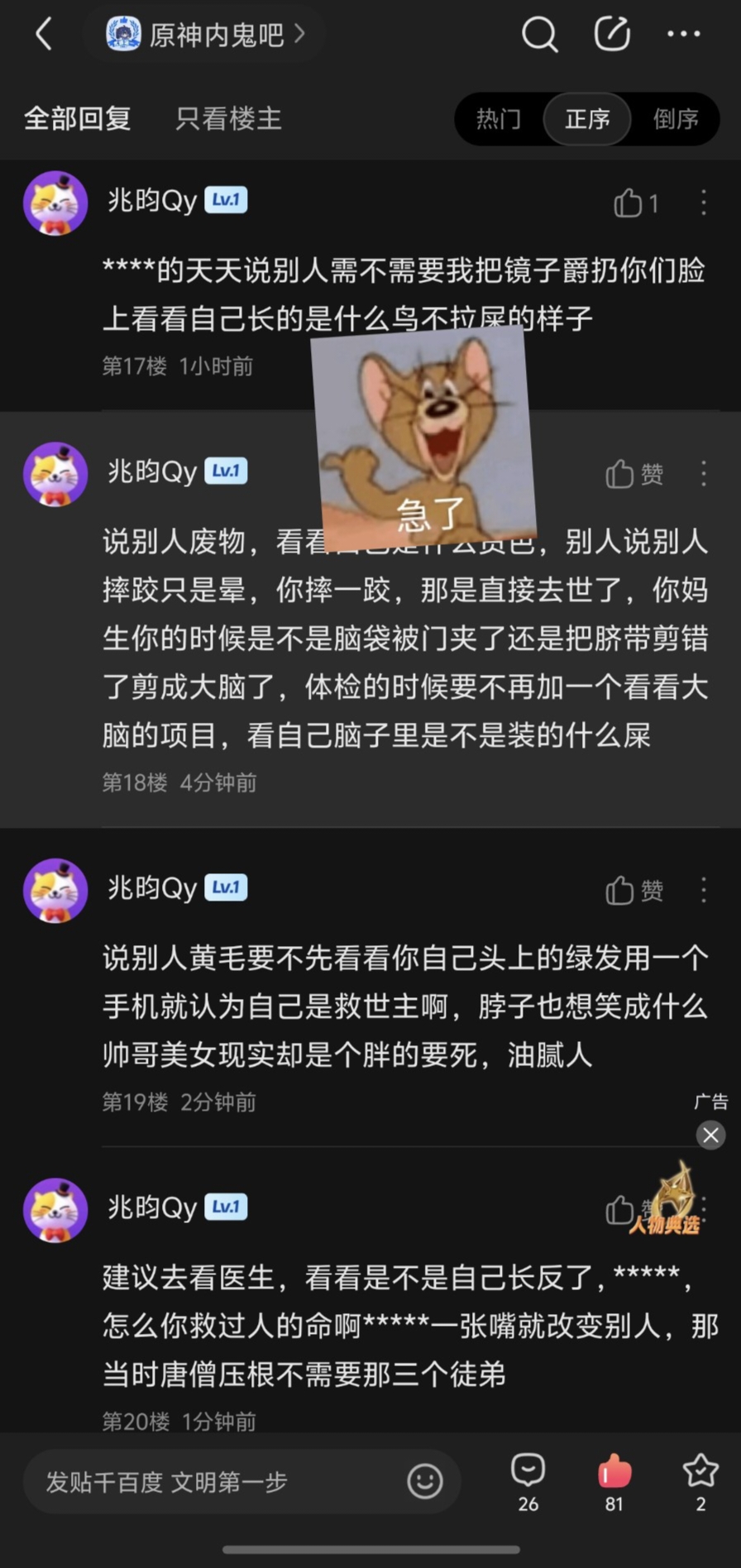Open the emoji picker in reply bar
The height and width of the screenshot is (1568, 741).
click(x=425, y=1481)
